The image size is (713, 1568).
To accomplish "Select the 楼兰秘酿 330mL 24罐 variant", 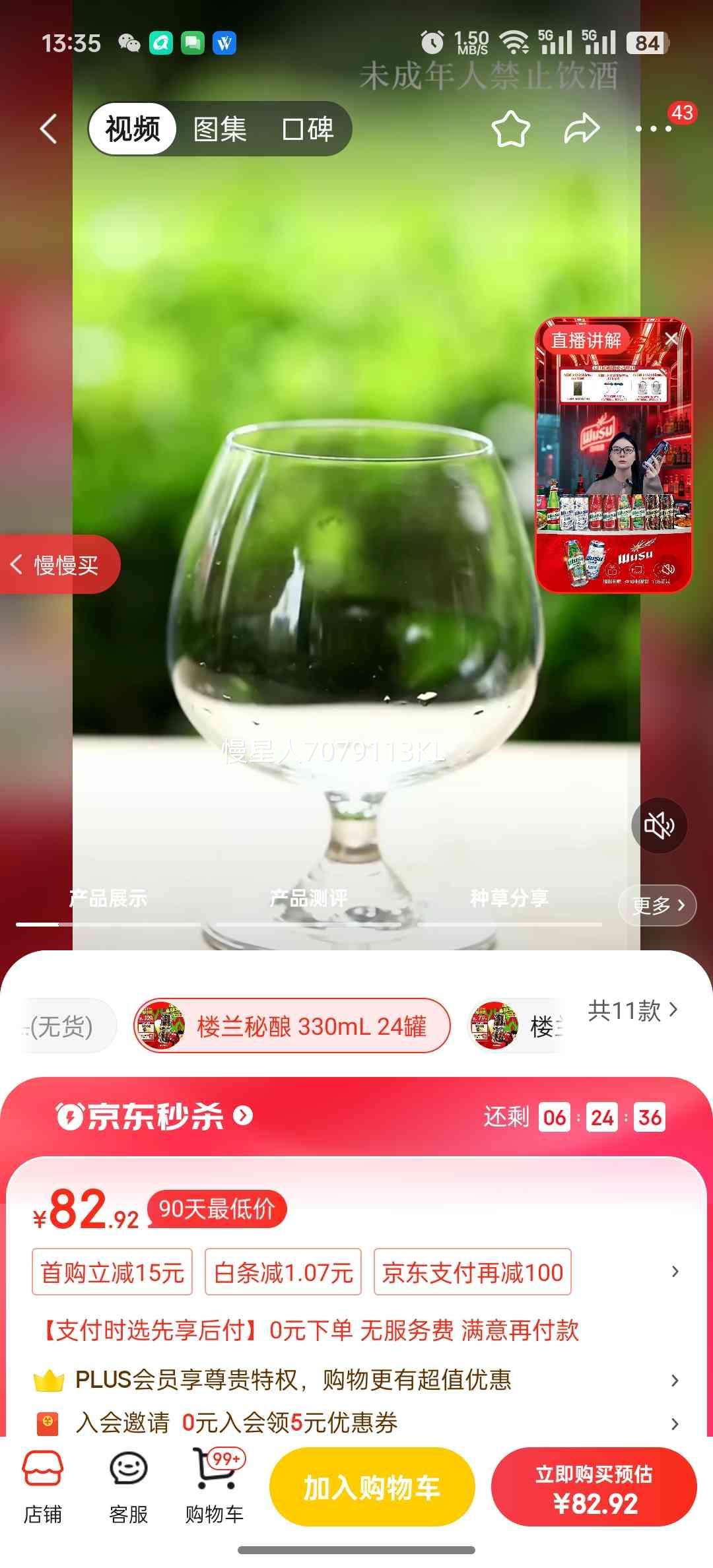I will click(x=292, y=1025).
